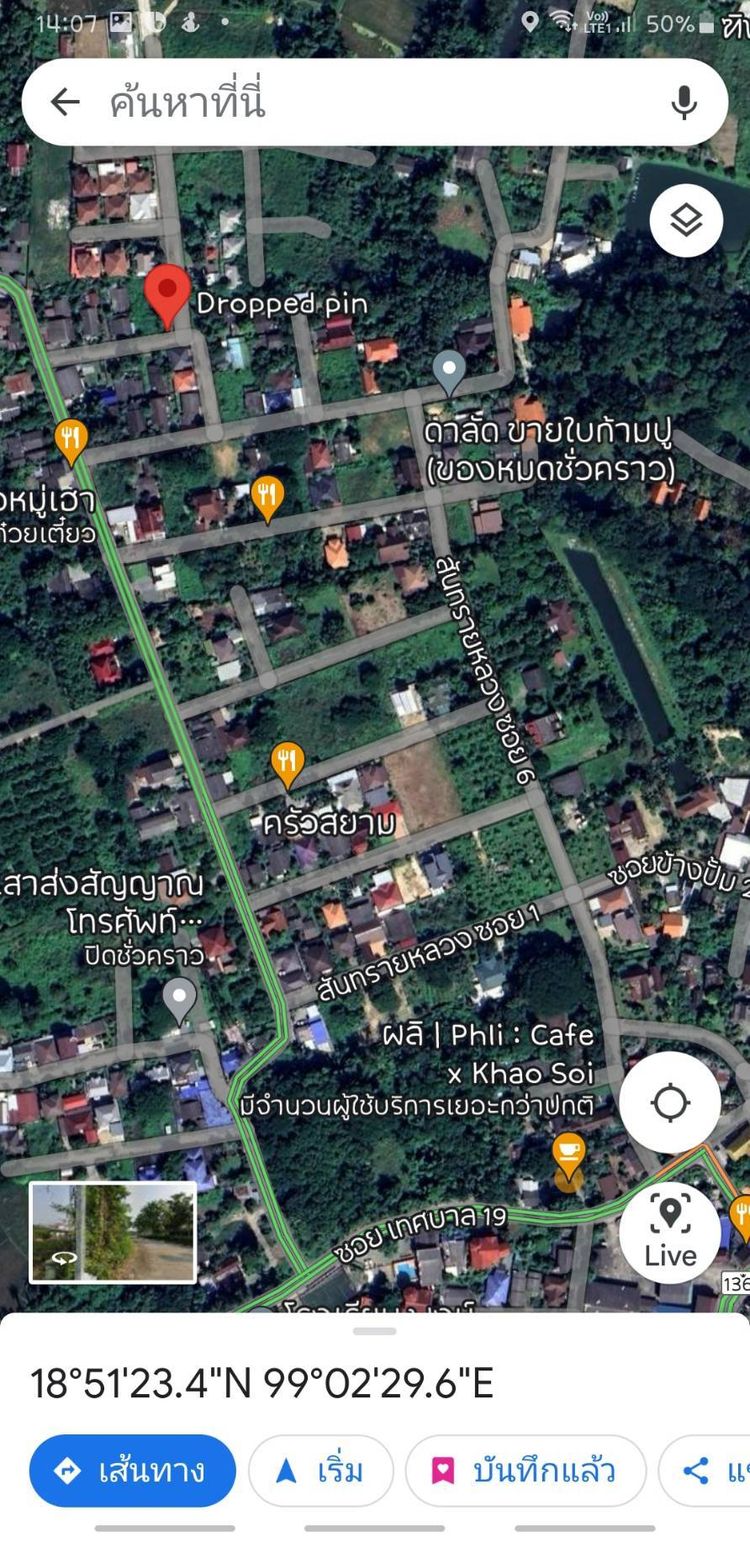
Task: Tap the เสาส่งสัญญาณโทรศัพท์ place marker
Action: click(x=180, y=999)
